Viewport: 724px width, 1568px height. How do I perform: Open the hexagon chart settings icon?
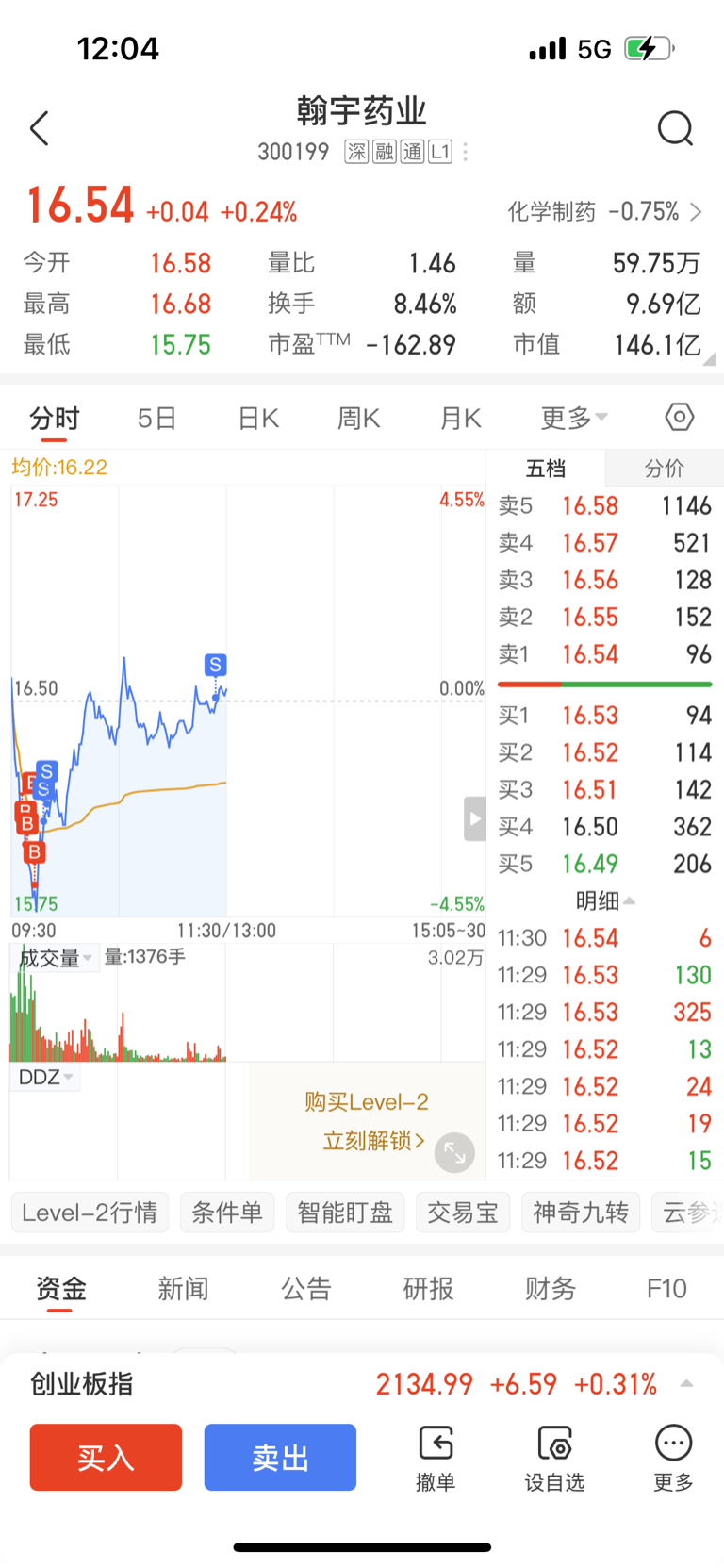click(x=679, y=417)
